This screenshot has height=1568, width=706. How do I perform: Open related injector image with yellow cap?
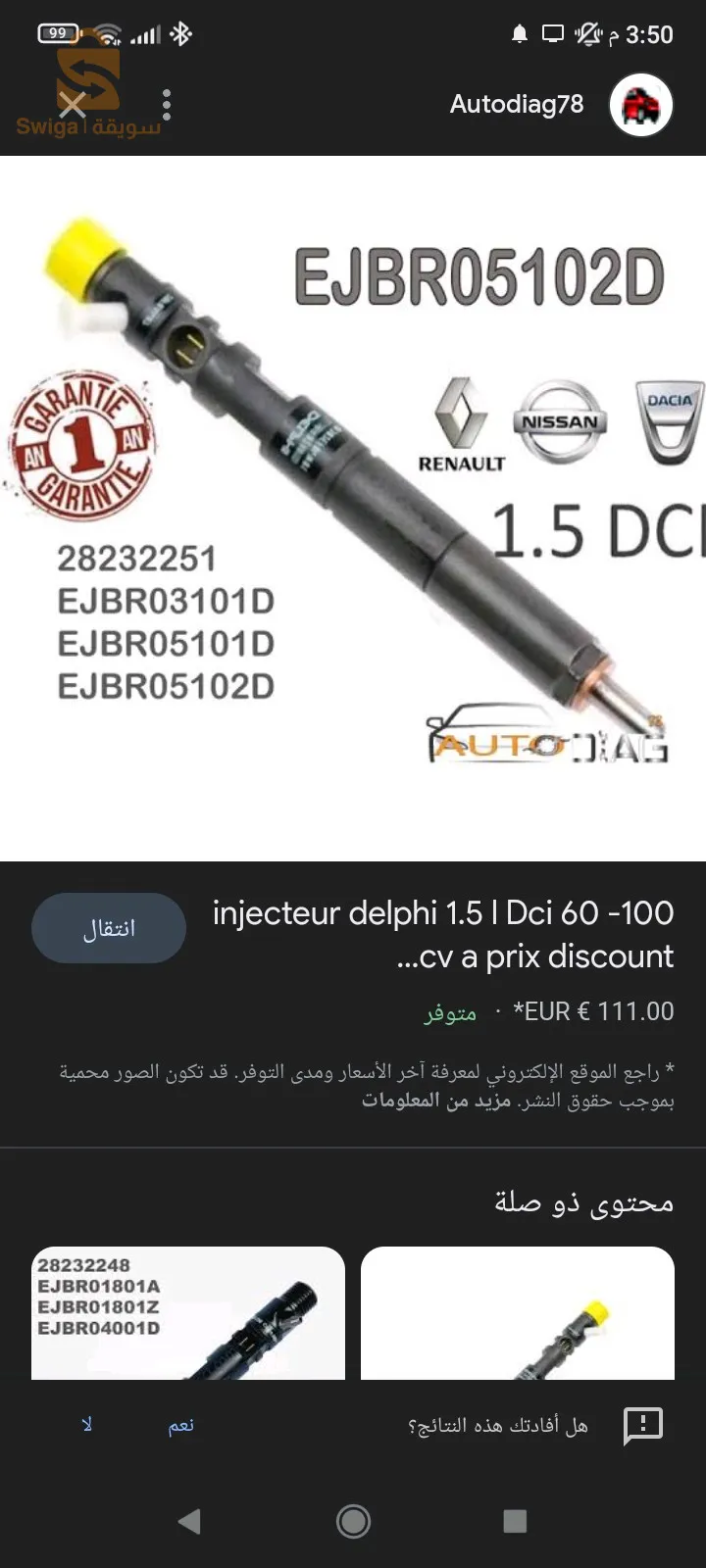coord(518,1313)
